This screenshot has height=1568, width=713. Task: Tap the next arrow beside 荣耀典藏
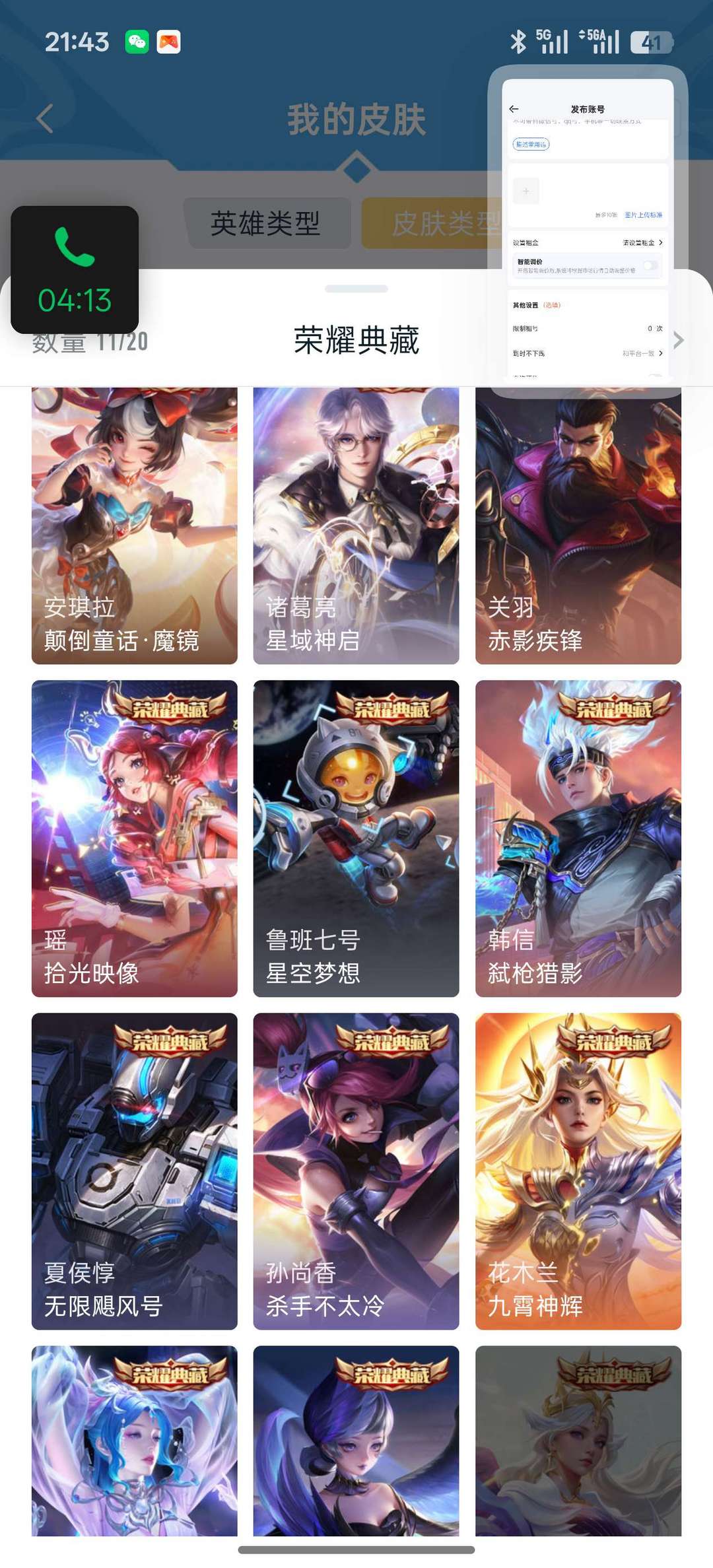[678, 340]
